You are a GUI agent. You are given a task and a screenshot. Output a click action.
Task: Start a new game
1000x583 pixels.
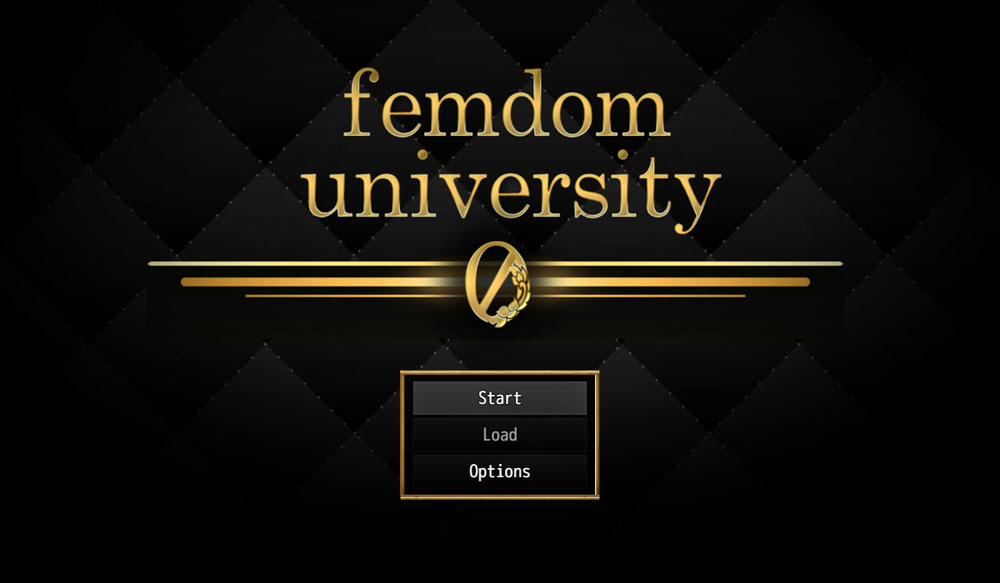tap(499, 398)
